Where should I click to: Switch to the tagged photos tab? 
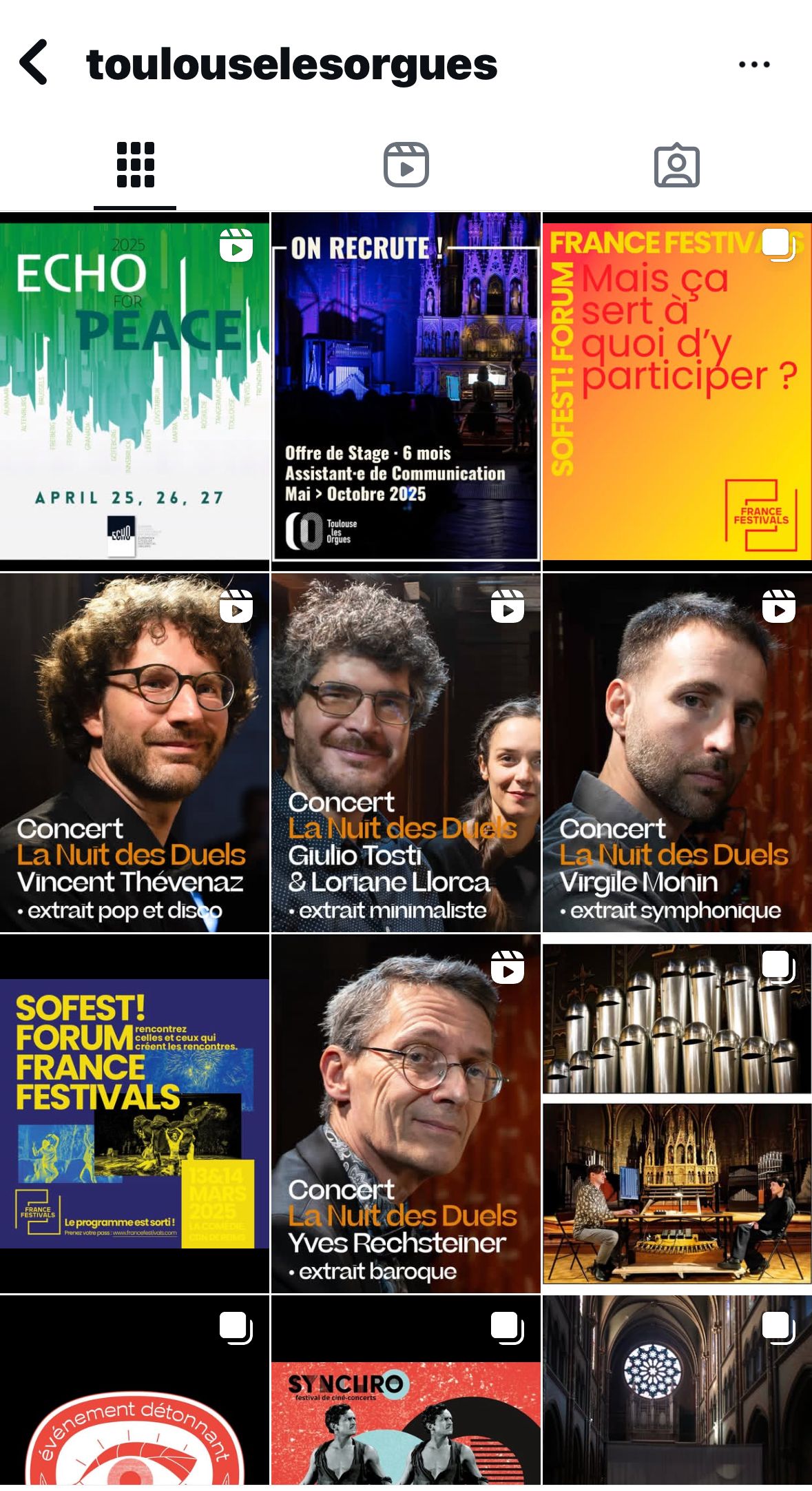click(x=676, y=165)
